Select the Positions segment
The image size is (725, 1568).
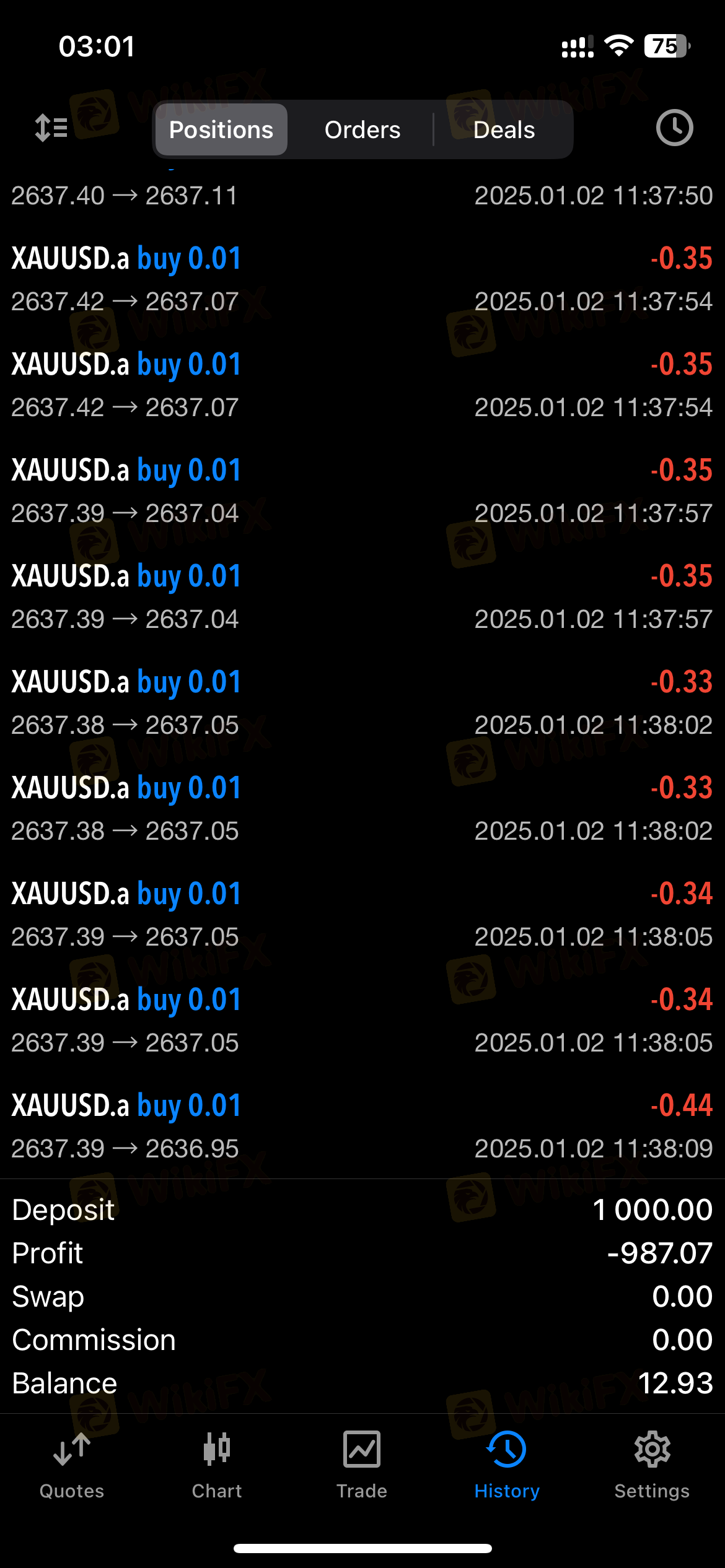coord(221,129)
